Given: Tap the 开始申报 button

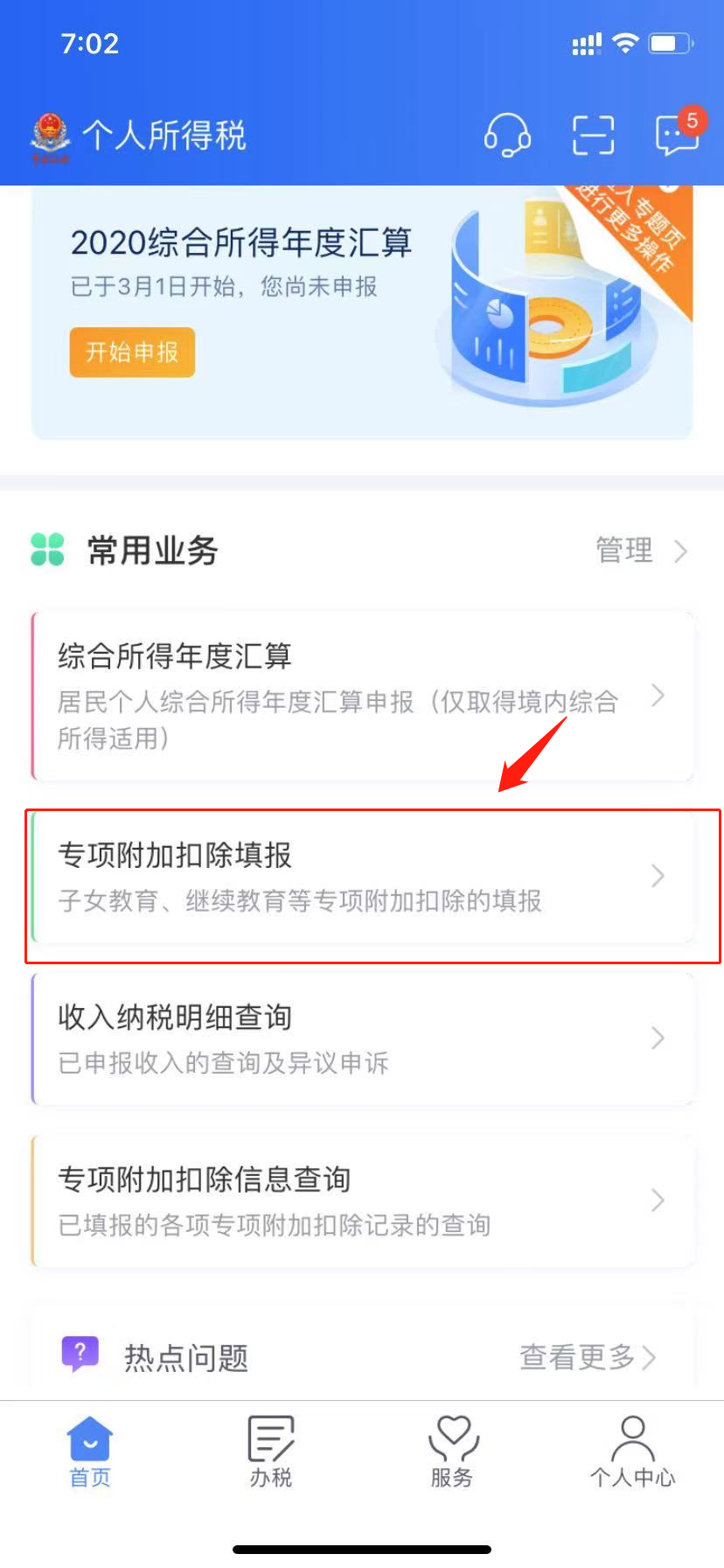Looking at the screenshot, I should tap(132, 353).
